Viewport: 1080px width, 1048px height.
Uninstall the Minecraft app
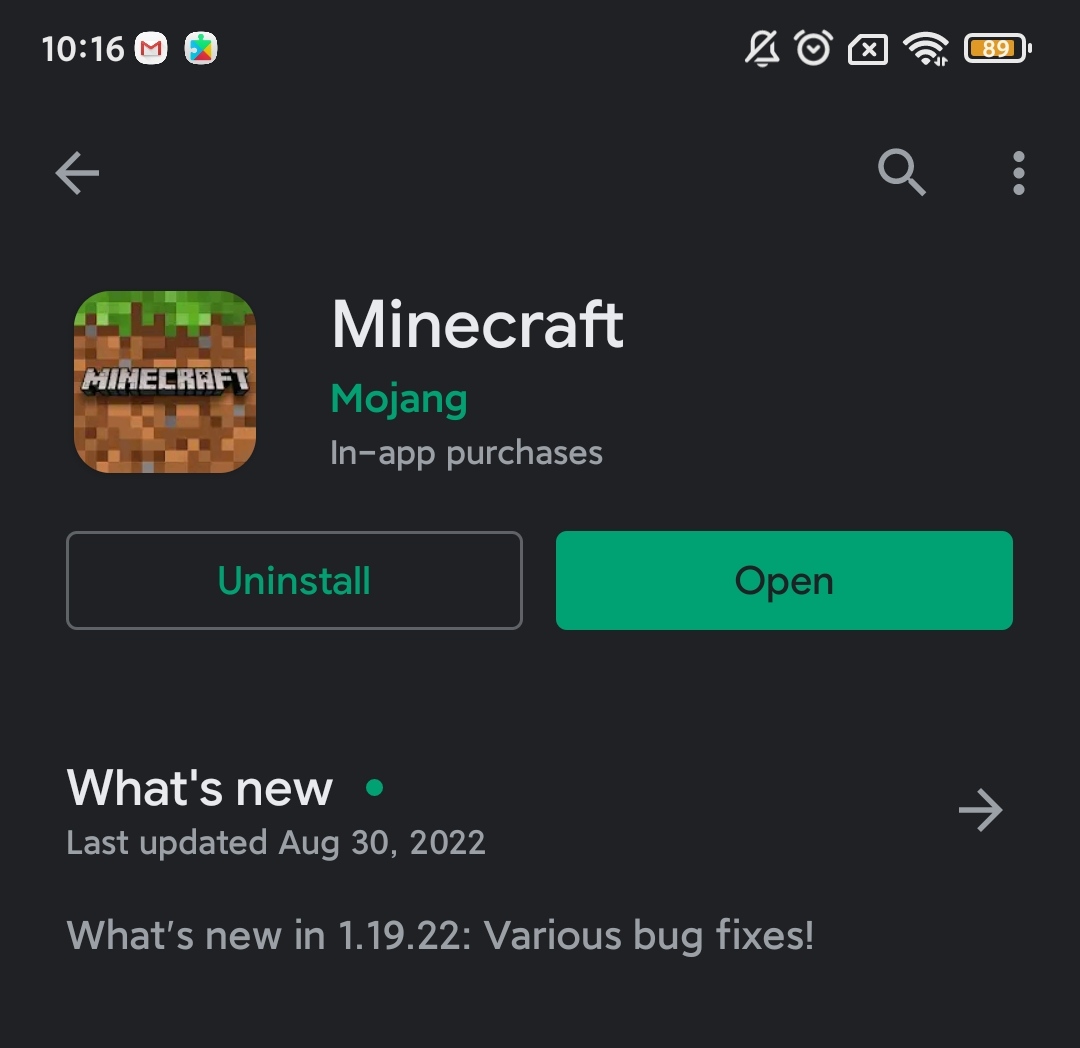(294, 581)
